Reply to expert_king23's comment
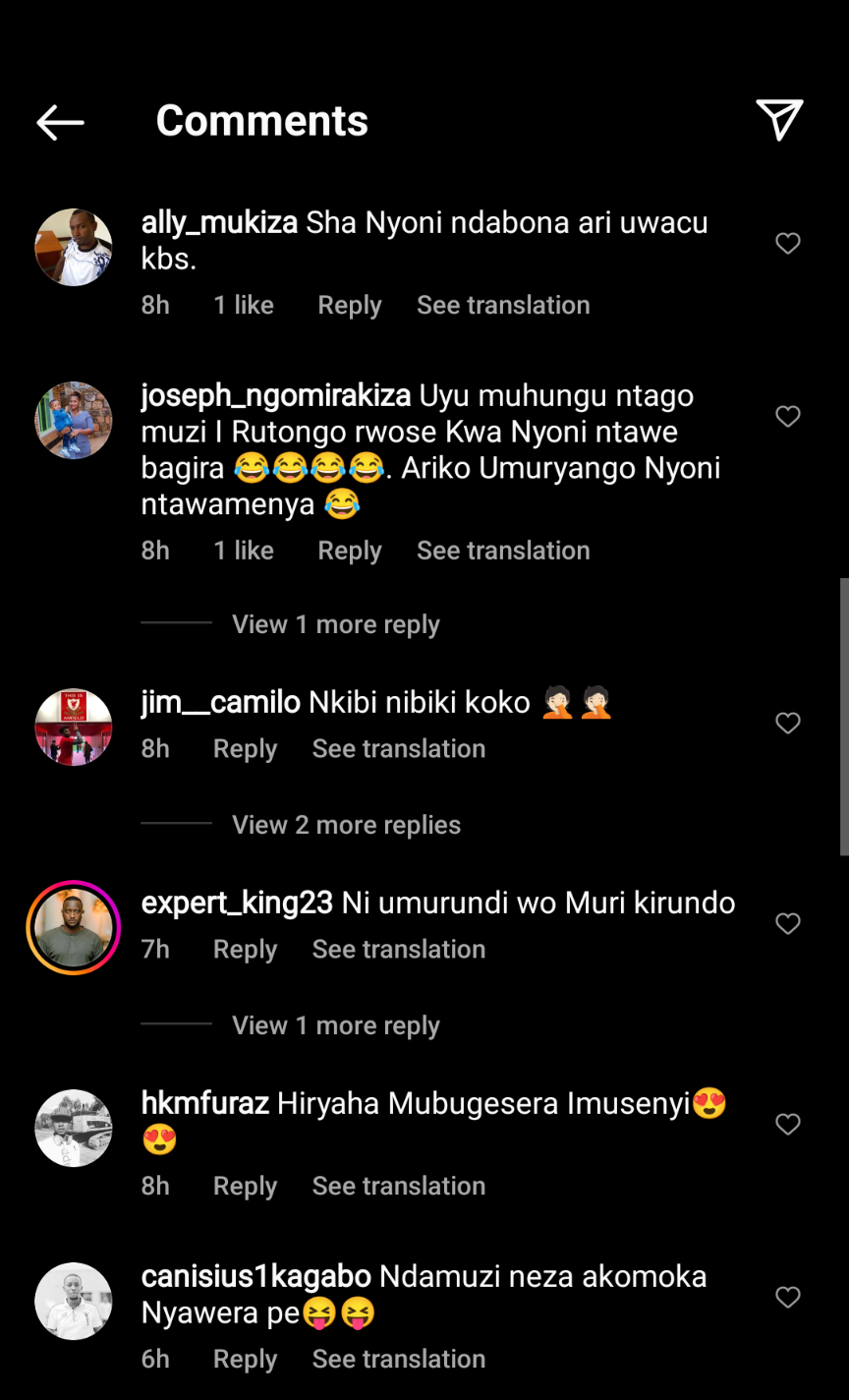 (x=245, y=950)
